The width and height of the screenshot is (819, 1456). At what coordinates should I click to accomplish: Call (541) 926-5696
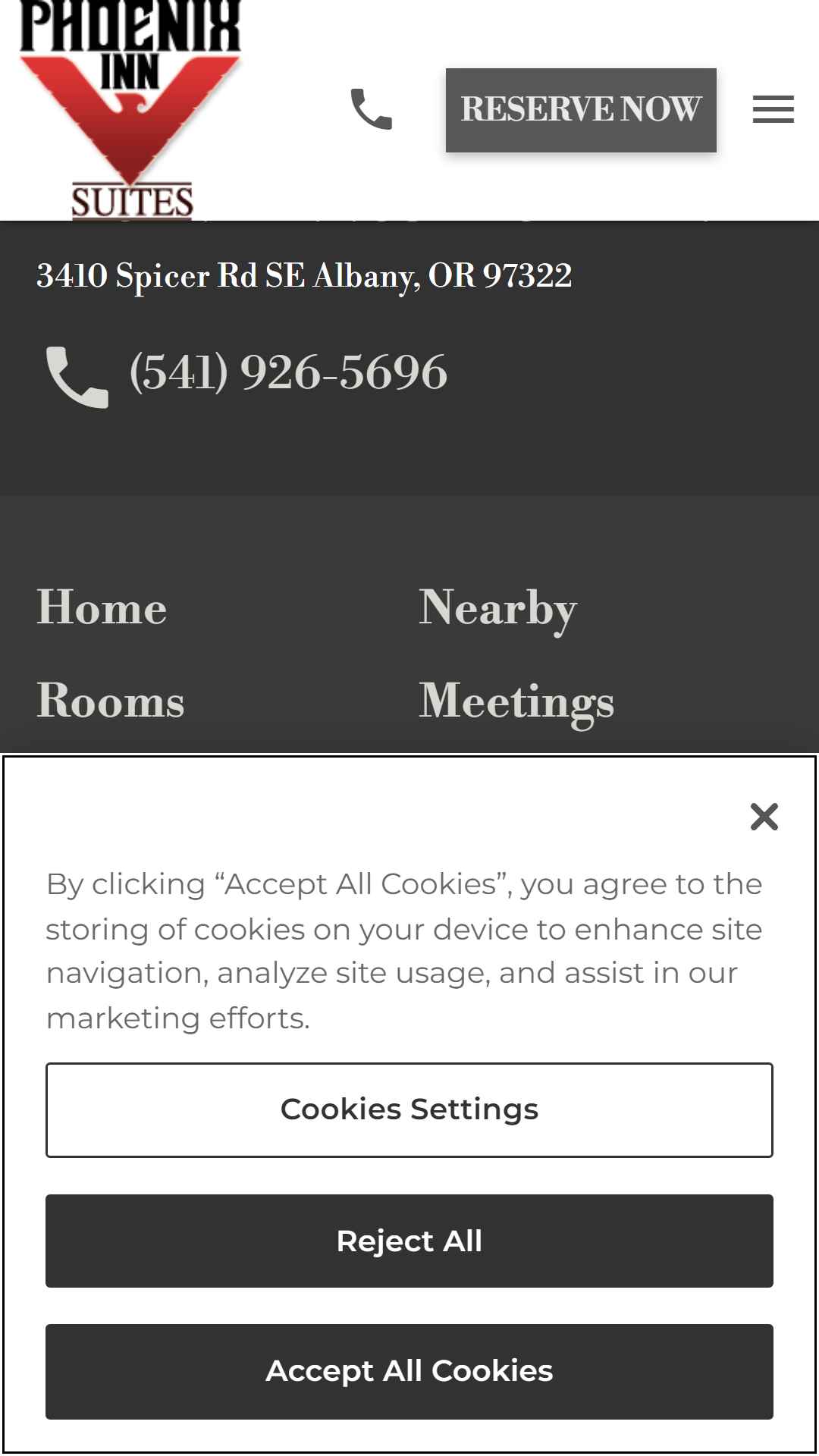288,372
